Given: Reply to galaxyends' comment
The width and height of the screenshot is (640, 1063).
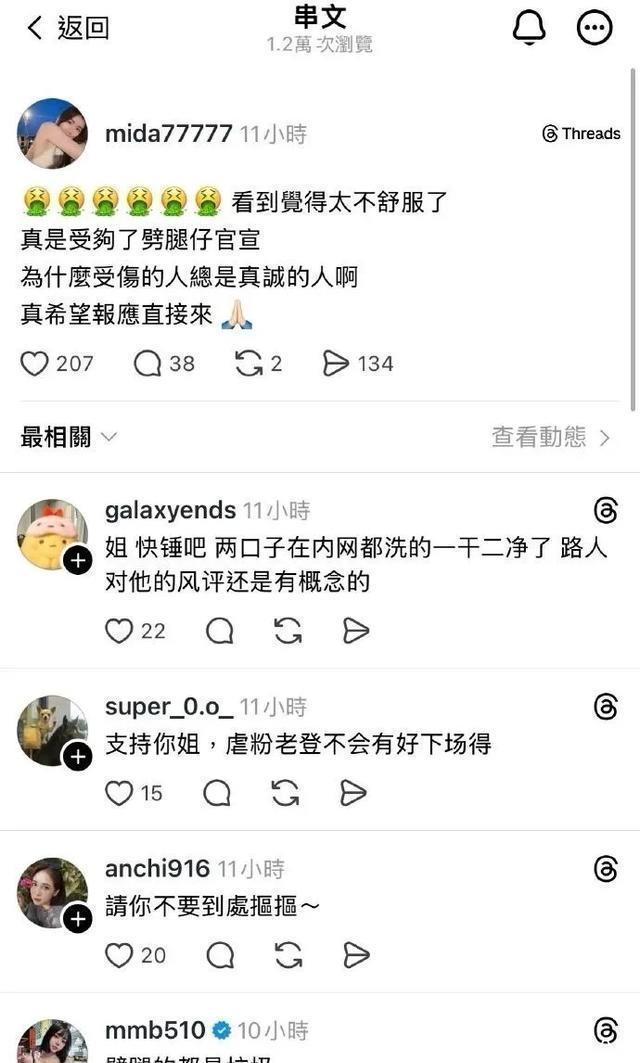Looking at the screenshot, I should [x=219, y=631].
